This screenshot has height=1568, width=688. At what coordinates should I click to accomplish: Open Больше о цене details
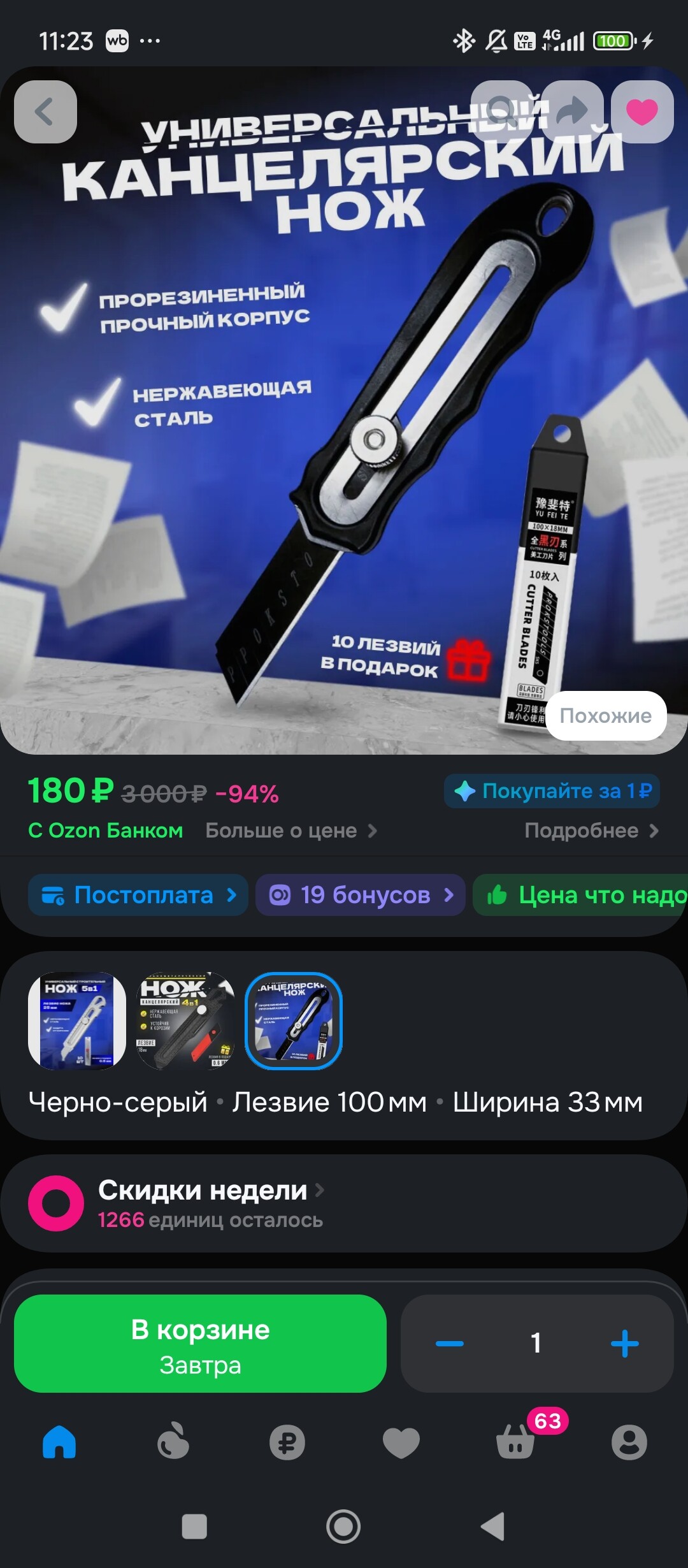(x=291, y=831)
